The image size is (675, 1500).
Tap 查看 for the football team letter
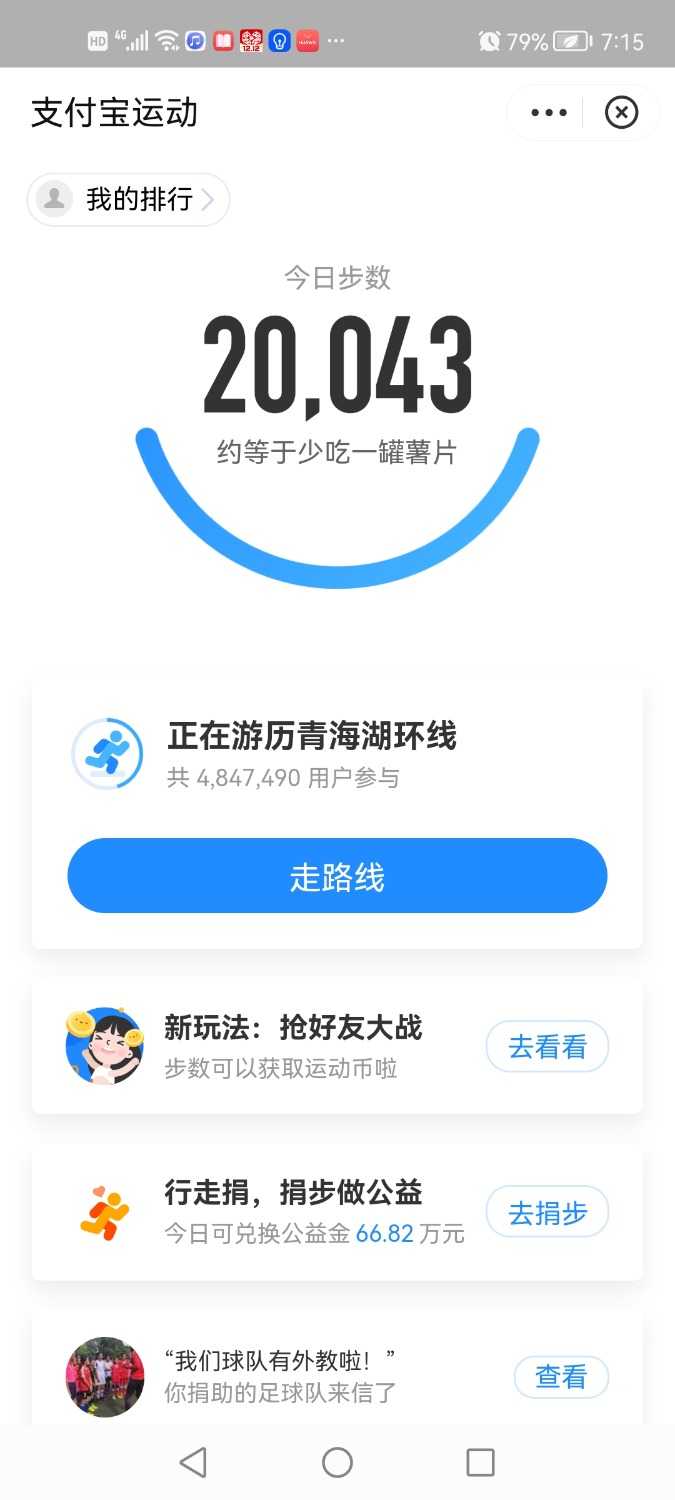coord(561,1377)
